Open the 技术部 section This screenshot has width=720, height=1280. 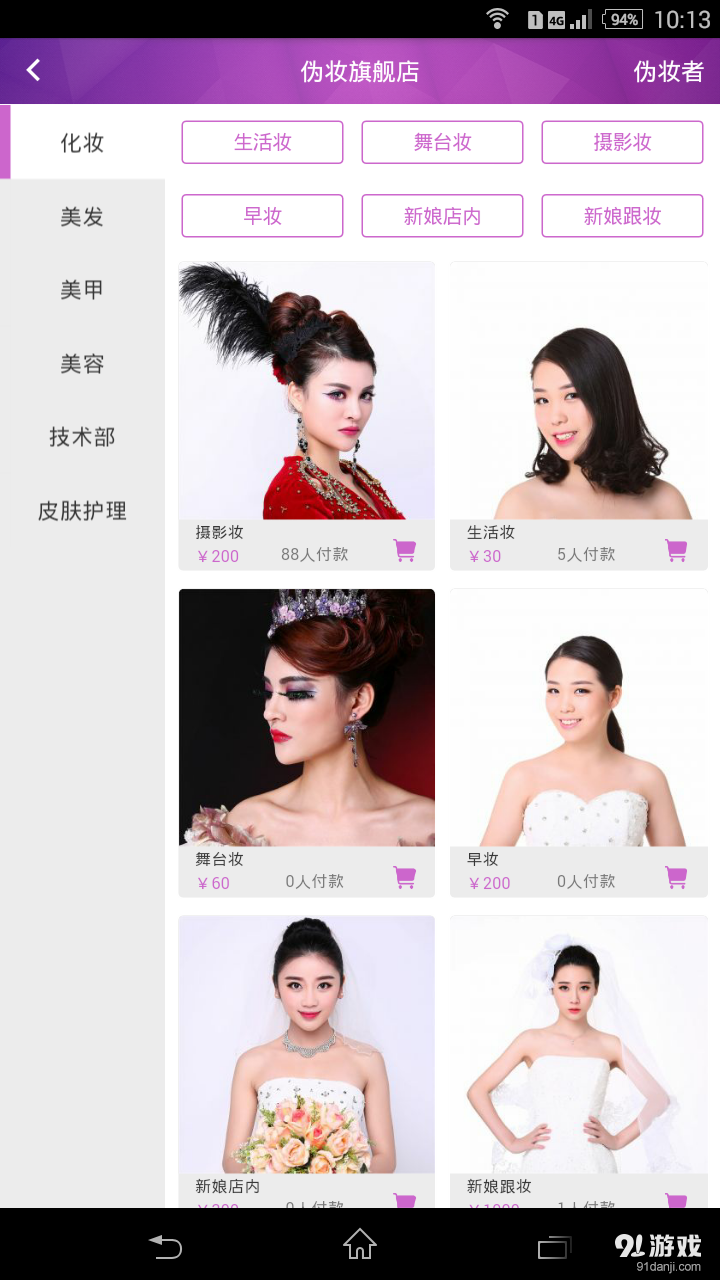(82, 437)
